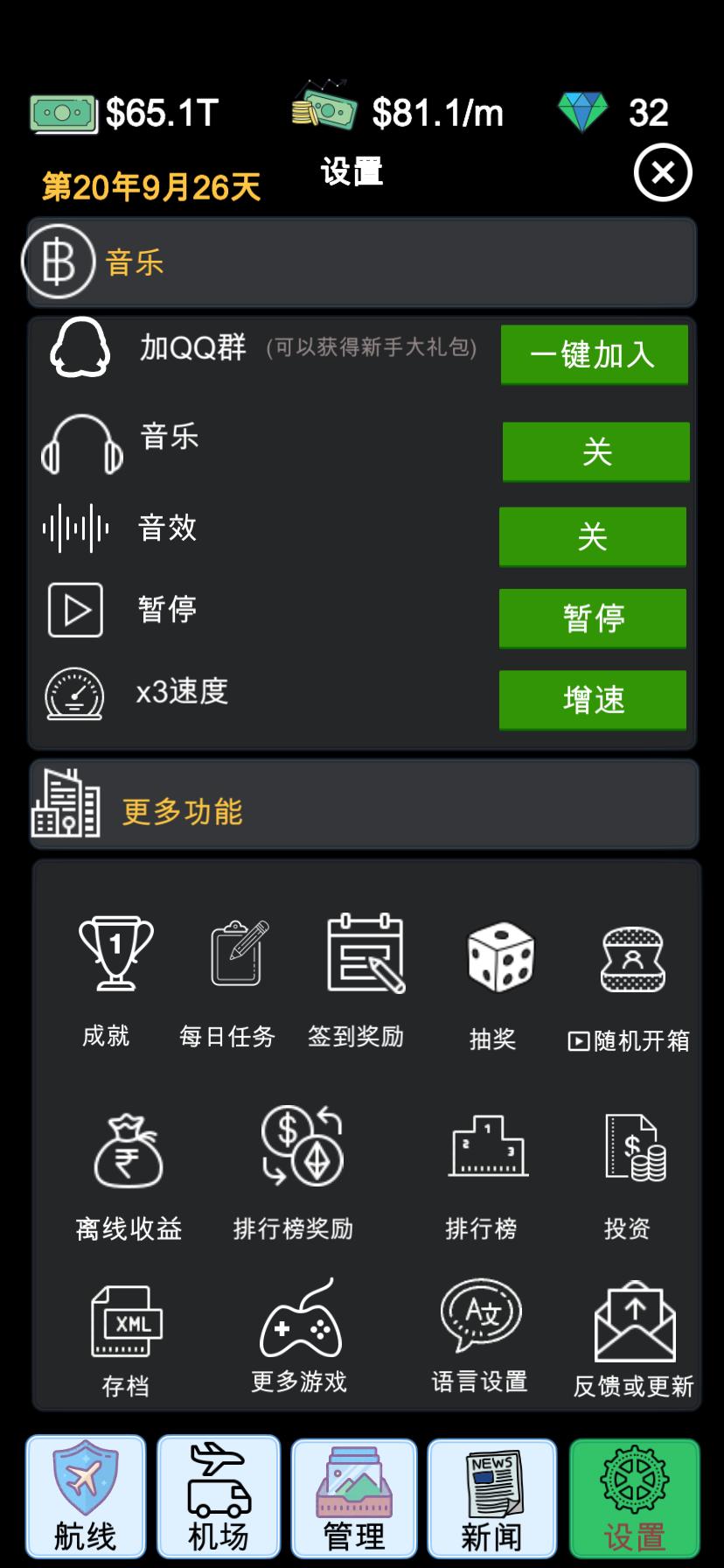
Task: Open 存档 XML save archive icon
Action: click(x=125, y=1323)
